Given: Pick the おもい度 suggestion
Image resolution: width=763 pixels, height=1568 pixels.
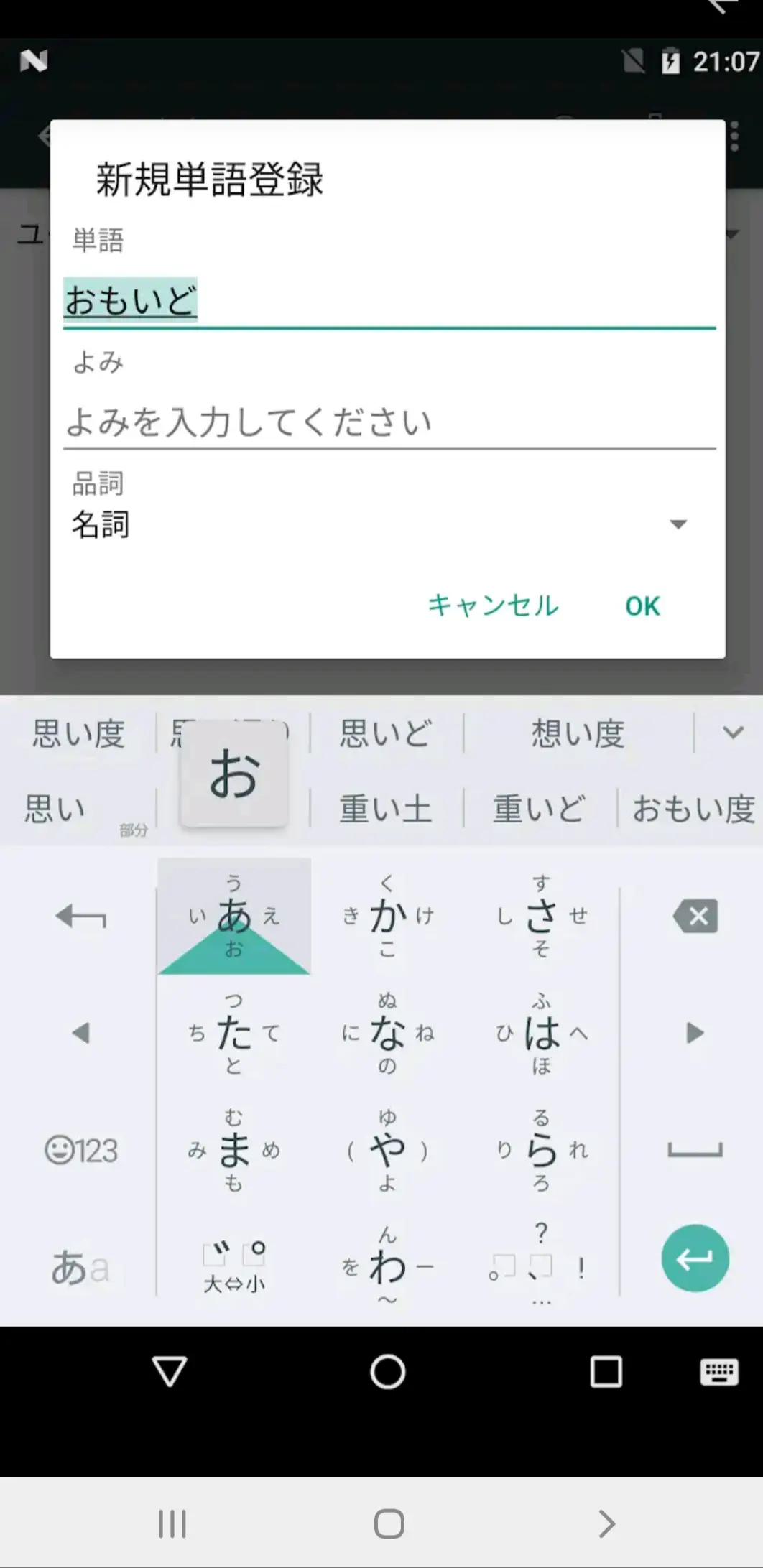Looking at the screenshot, I should click(x=693, y=809).
